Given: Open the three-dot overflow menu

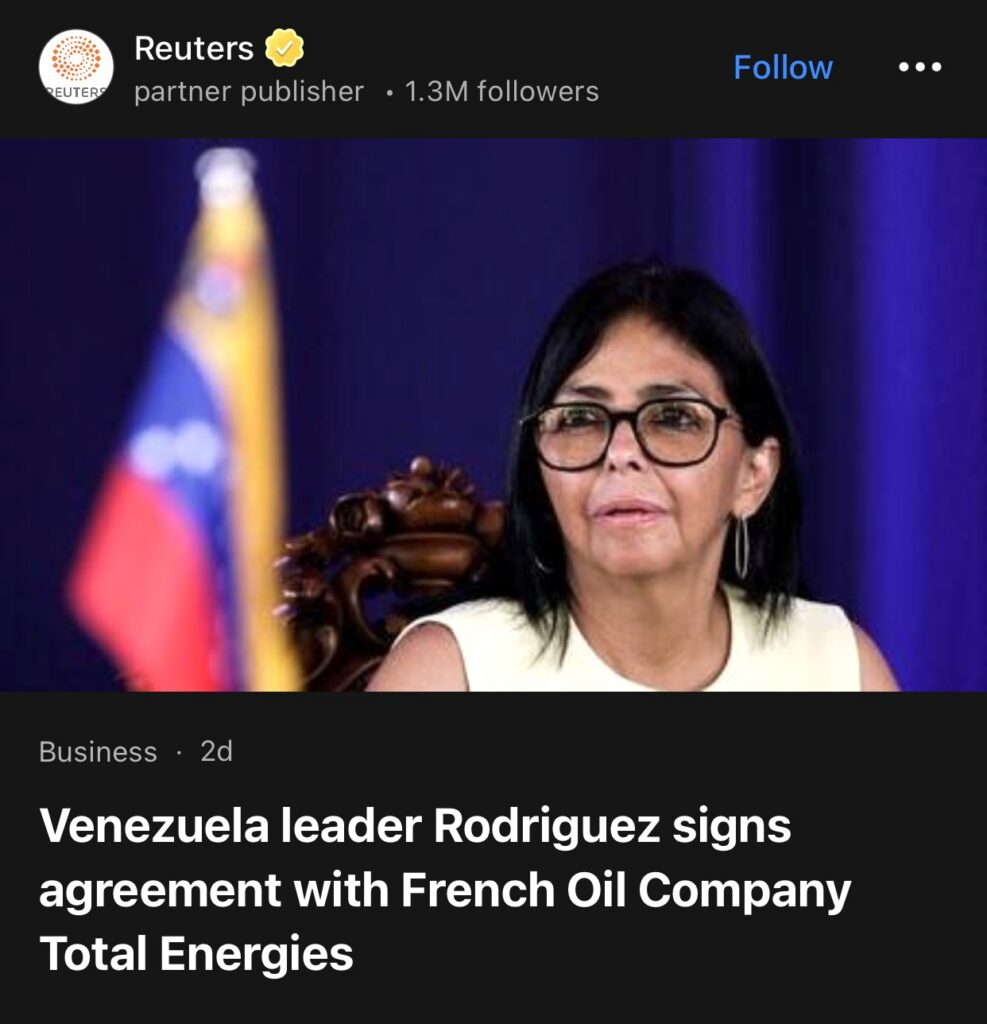Looking at the screenshot, I should 920,67.
